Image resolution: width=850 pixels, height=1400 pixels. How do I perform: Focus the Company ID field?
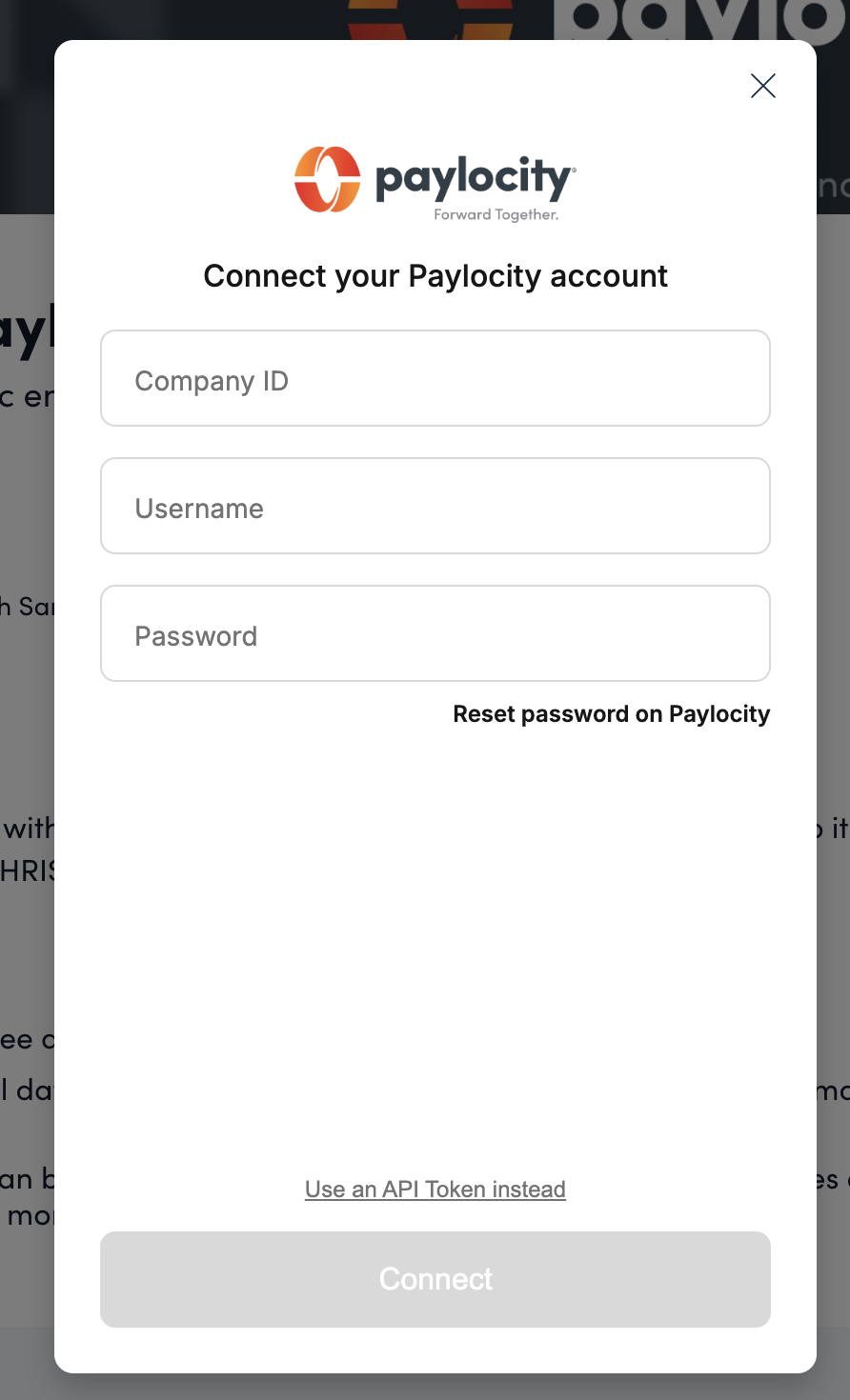(435, 378)
